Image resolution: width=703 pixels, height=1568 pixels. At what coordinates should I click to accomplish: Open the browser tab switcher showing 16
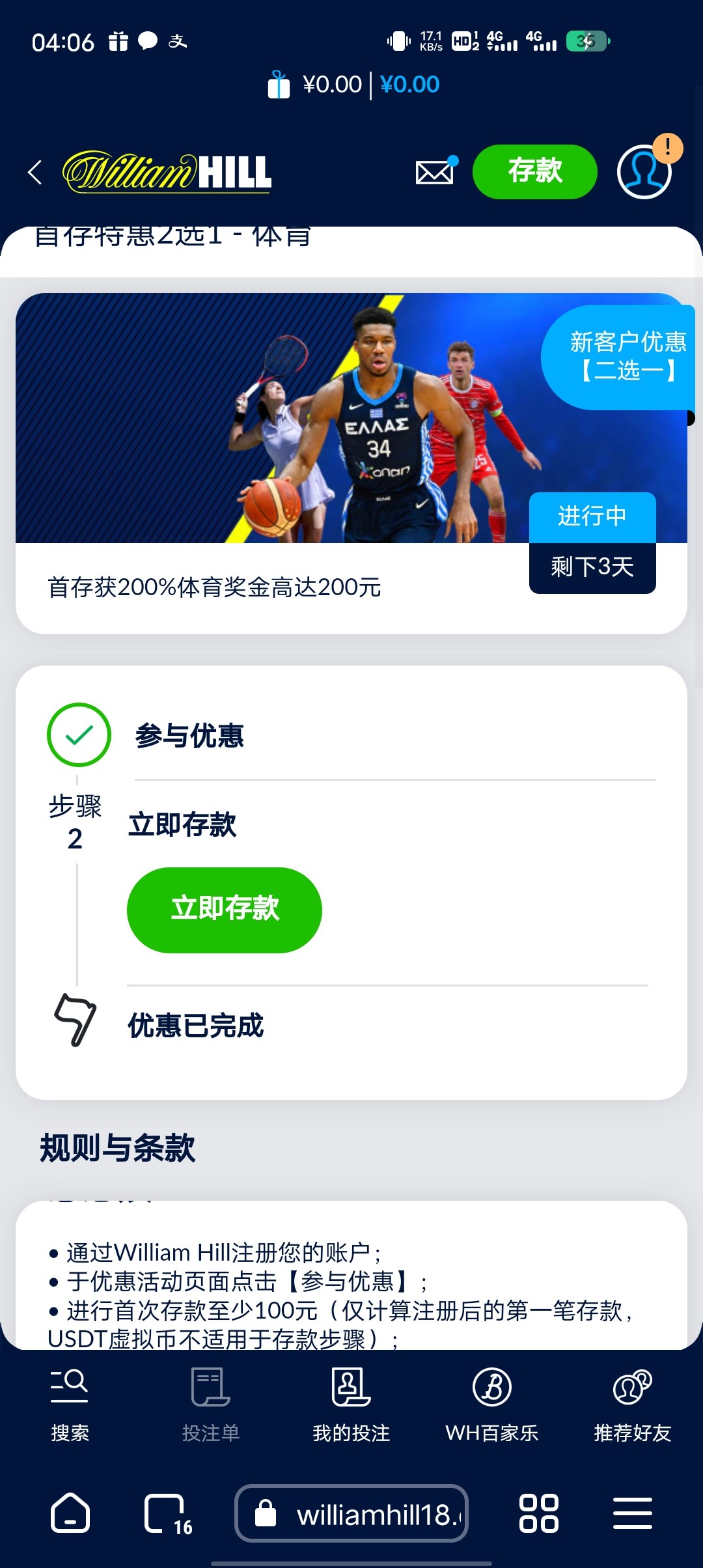pyautogui.click(x=166, y=1513)
